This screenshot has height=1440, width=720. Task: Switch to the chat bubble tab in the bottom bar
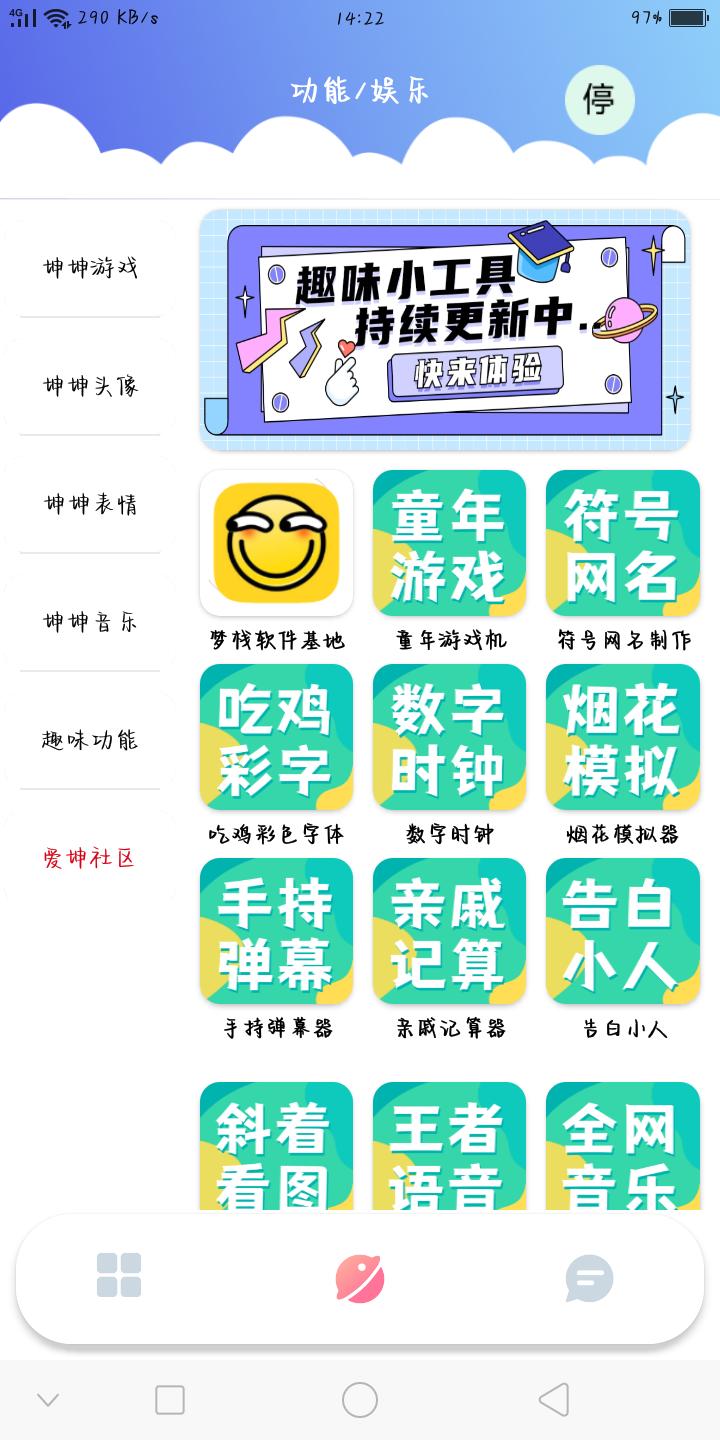point(589,1278)
